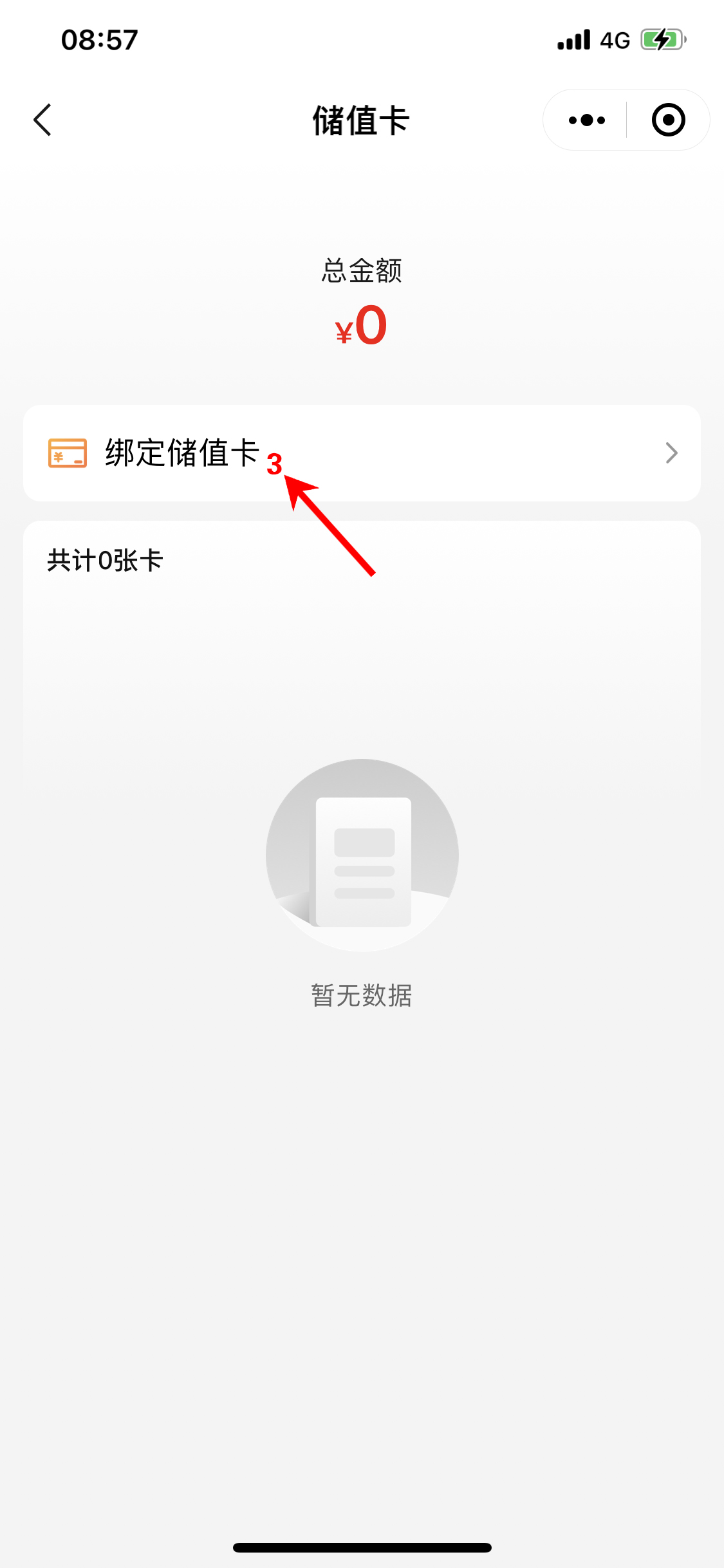Go back from the 储值卡 page

coord(42,120)
